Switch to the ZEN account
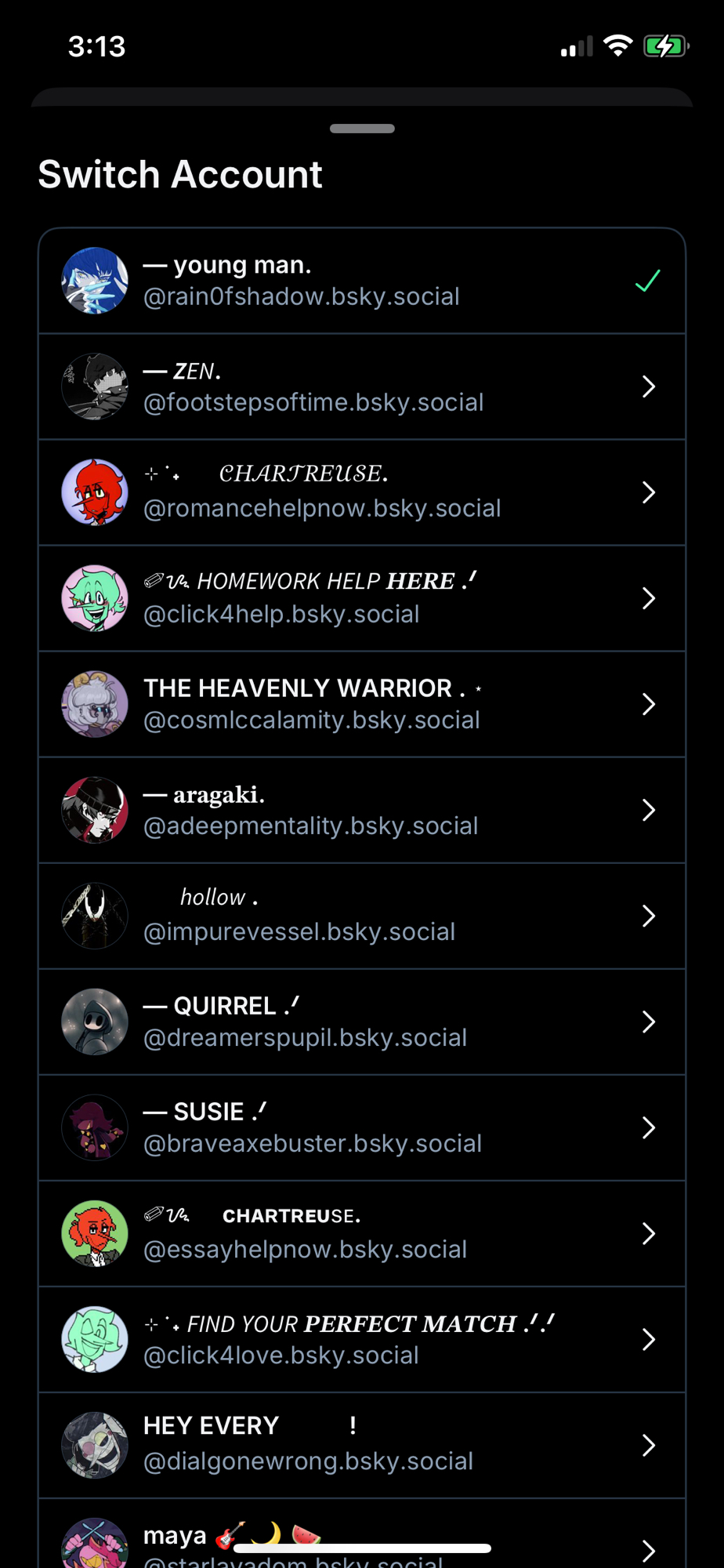Image resolution: width=724 pixels, height=1568 pixels. click(x=361, y=387)
